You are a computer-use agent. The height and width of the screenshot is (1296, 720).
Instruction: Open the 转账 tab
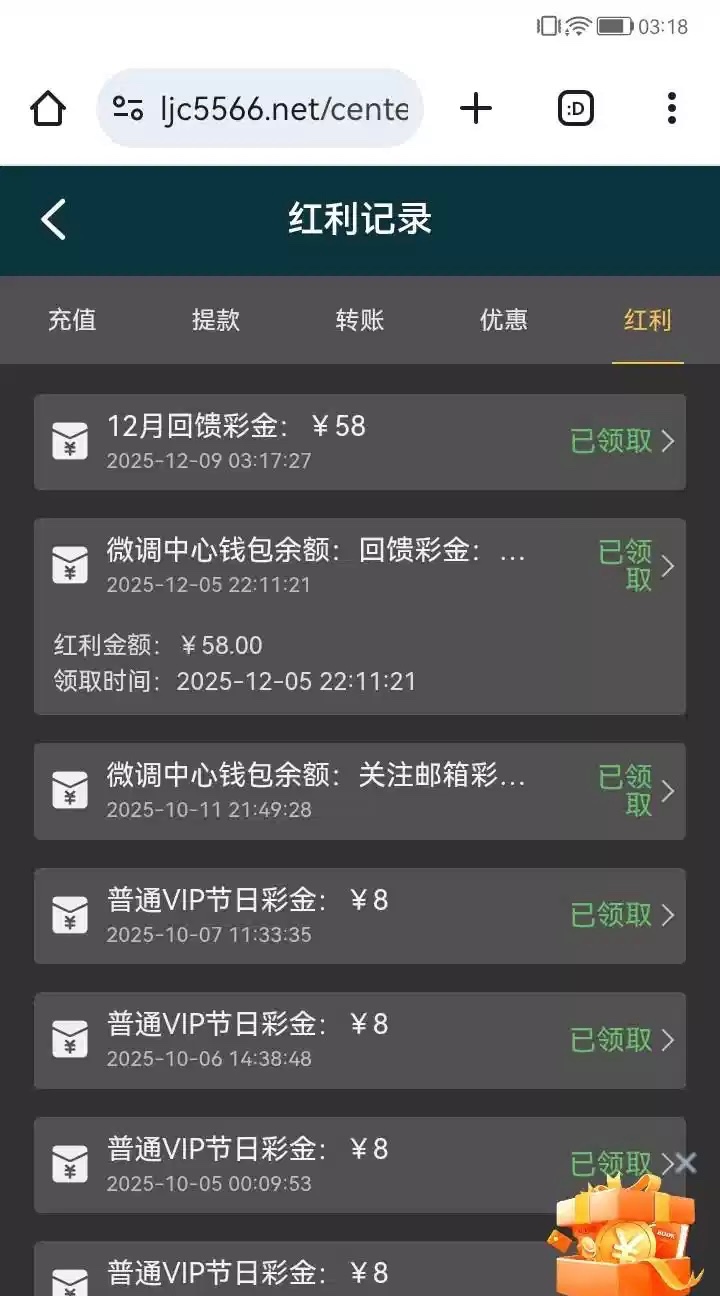click(360, 320)
